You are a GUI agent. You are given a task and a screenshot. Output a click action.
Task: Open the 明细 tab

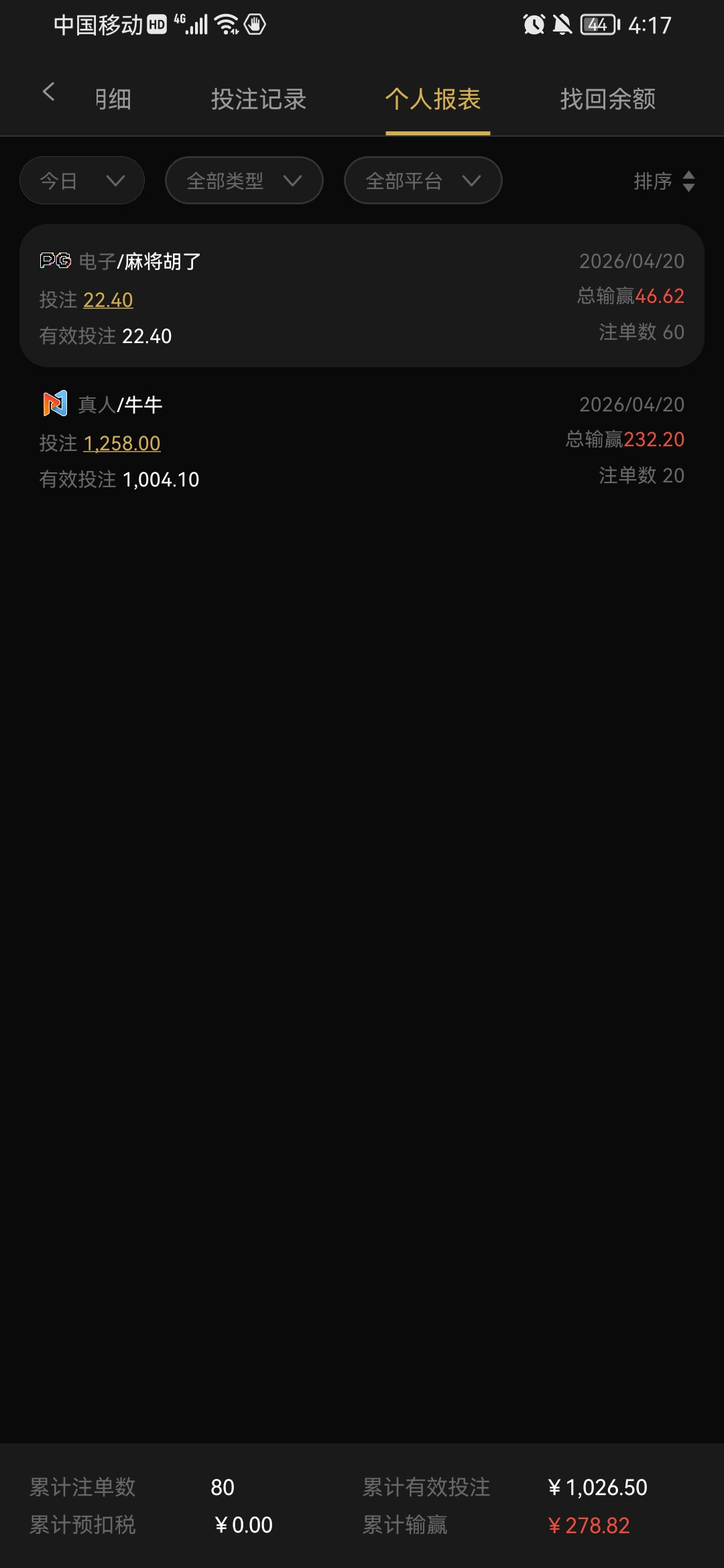click(x=113, y=99)
